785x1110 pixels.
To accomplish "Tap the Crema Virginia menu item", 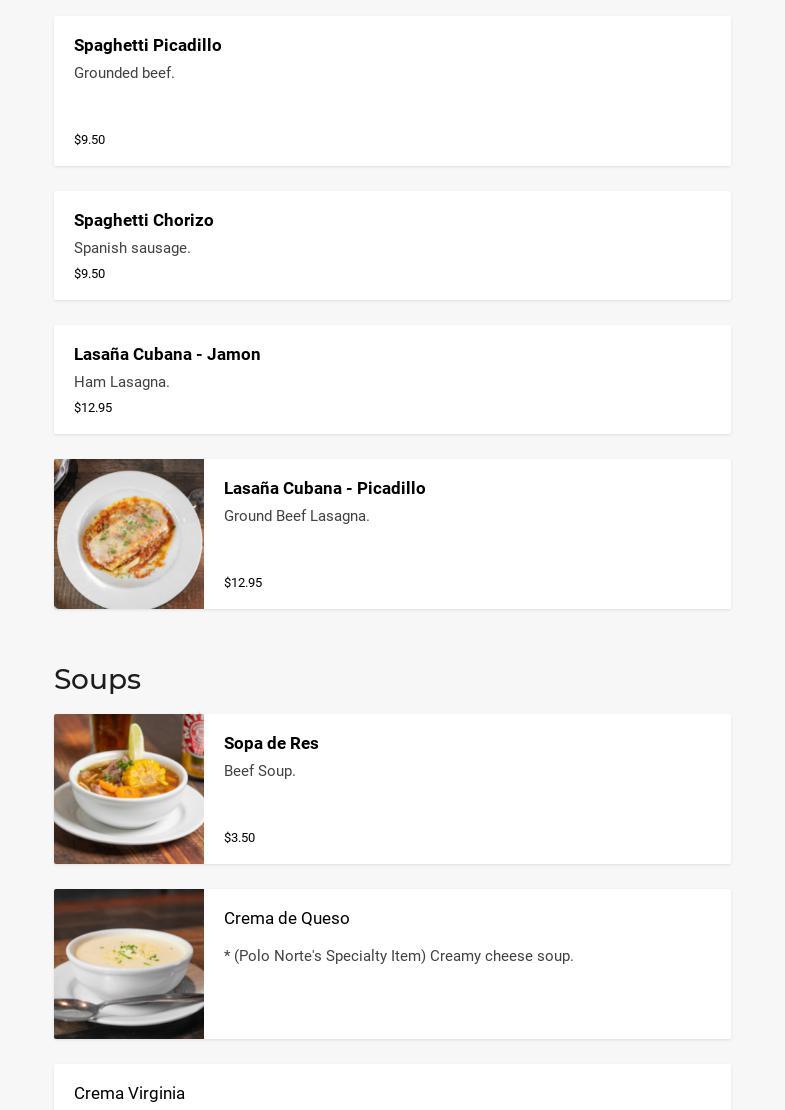I will [x=392, y=1092].
